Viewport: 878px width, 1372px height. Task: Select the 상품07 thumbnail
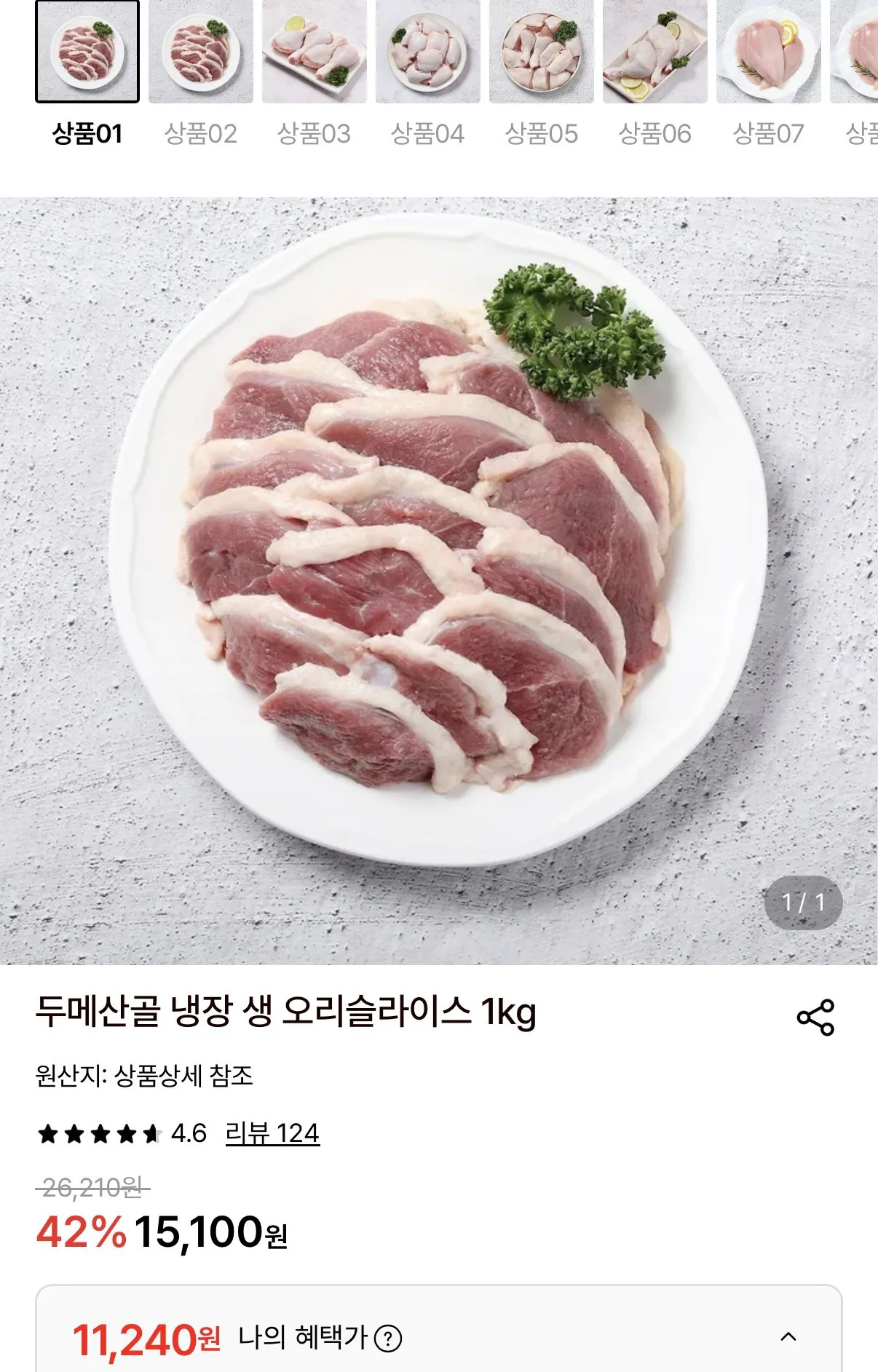pos(769,52)
